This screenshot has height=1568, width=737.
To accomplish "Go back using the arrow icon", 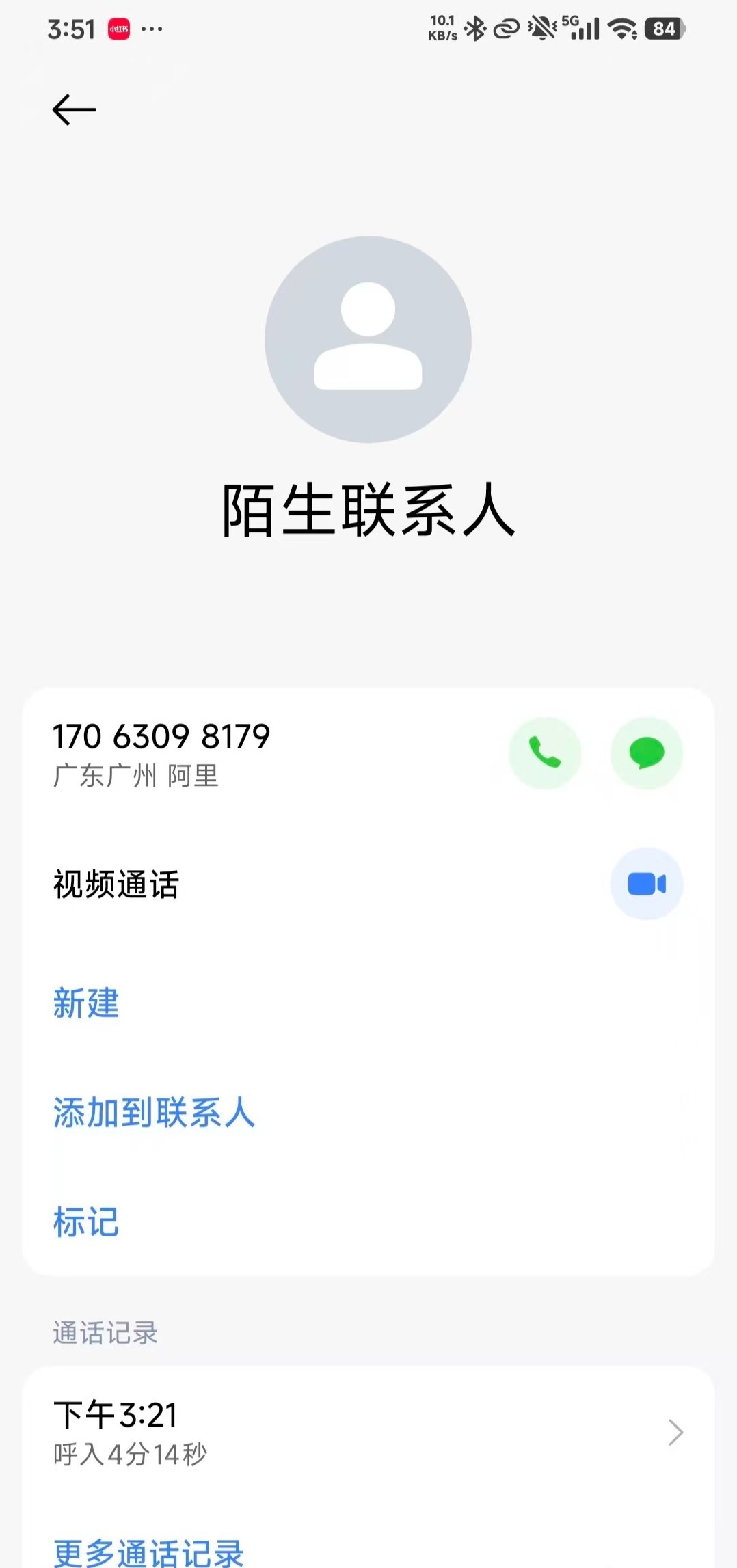I will click(74, 109).
